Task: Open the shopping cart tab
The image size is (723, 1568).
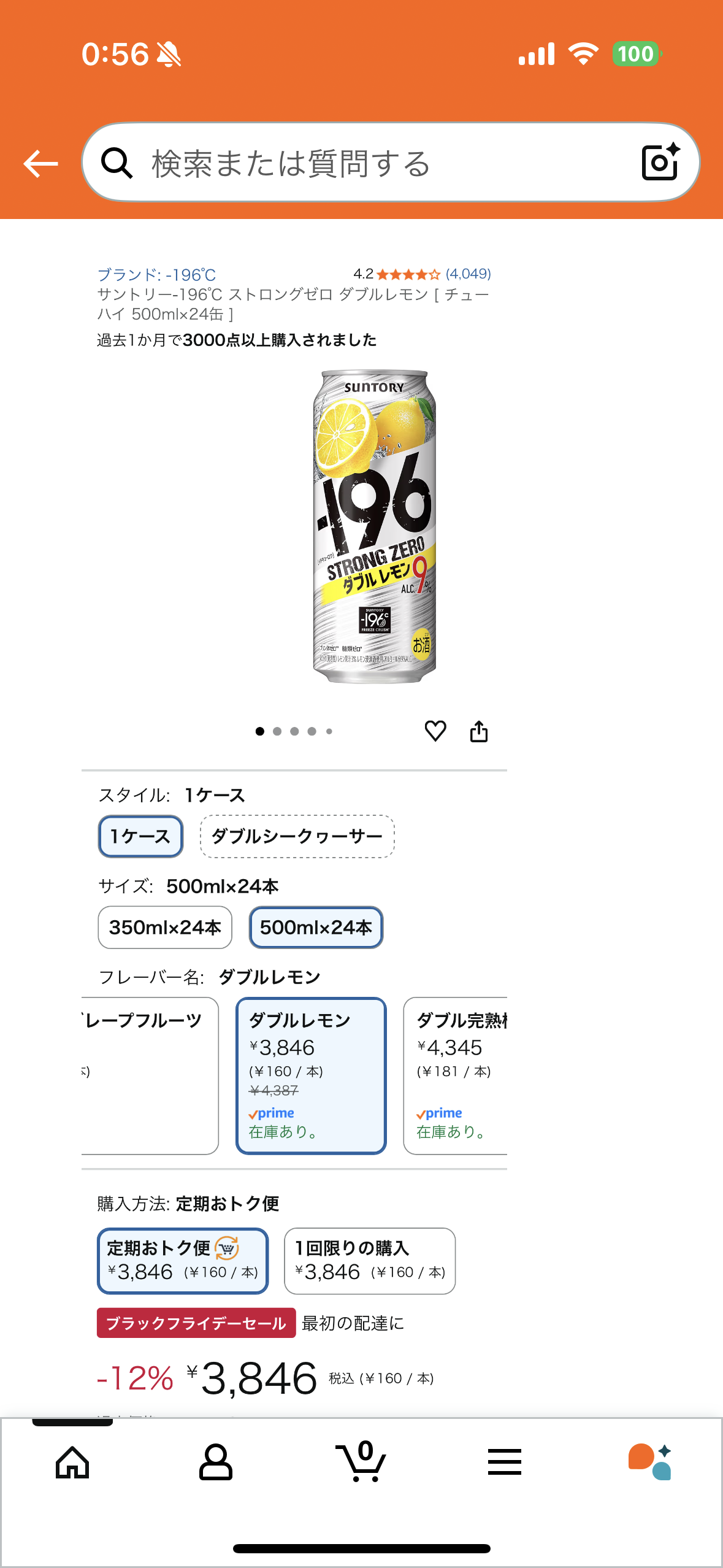Action: [361, 1462]
